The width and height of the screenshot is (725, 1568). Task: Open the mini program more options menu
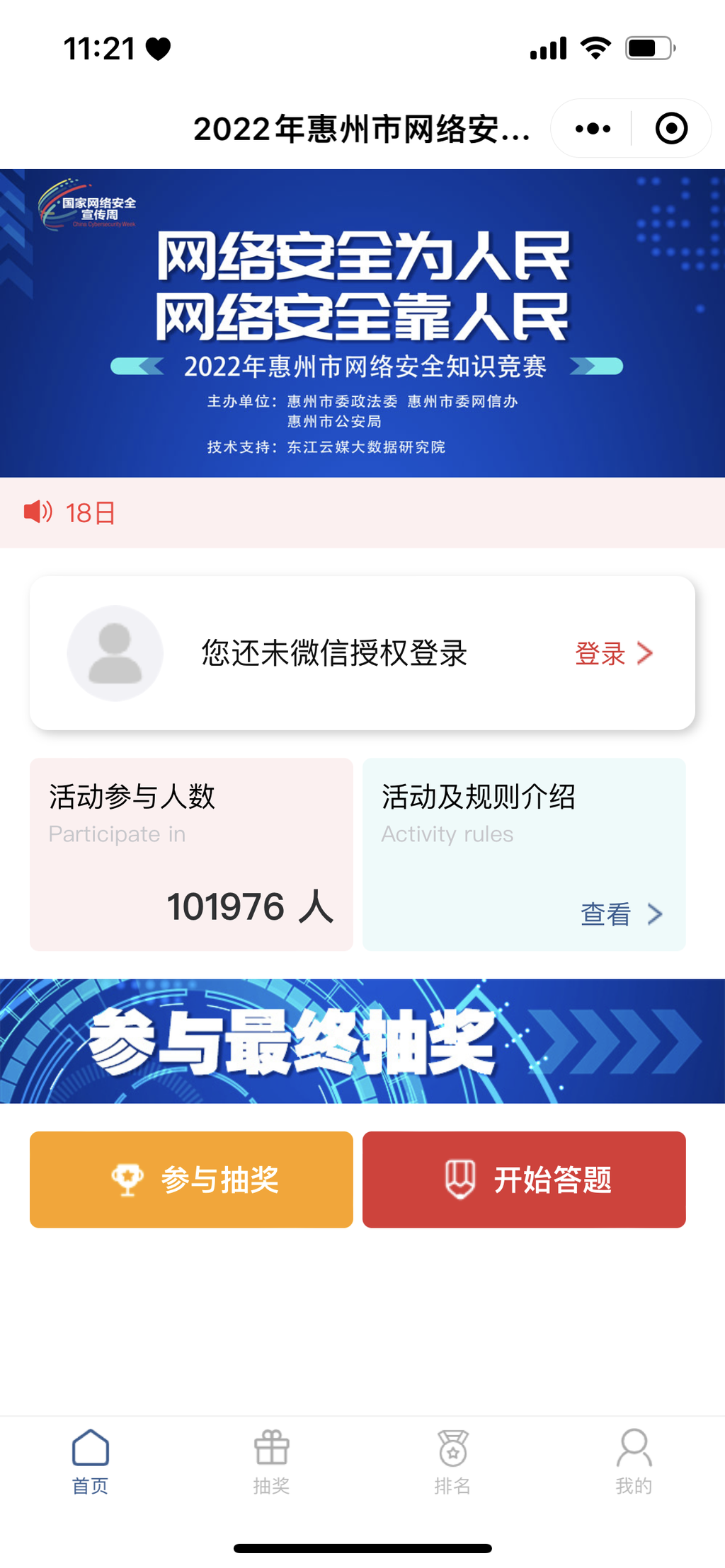coord(593,129)
